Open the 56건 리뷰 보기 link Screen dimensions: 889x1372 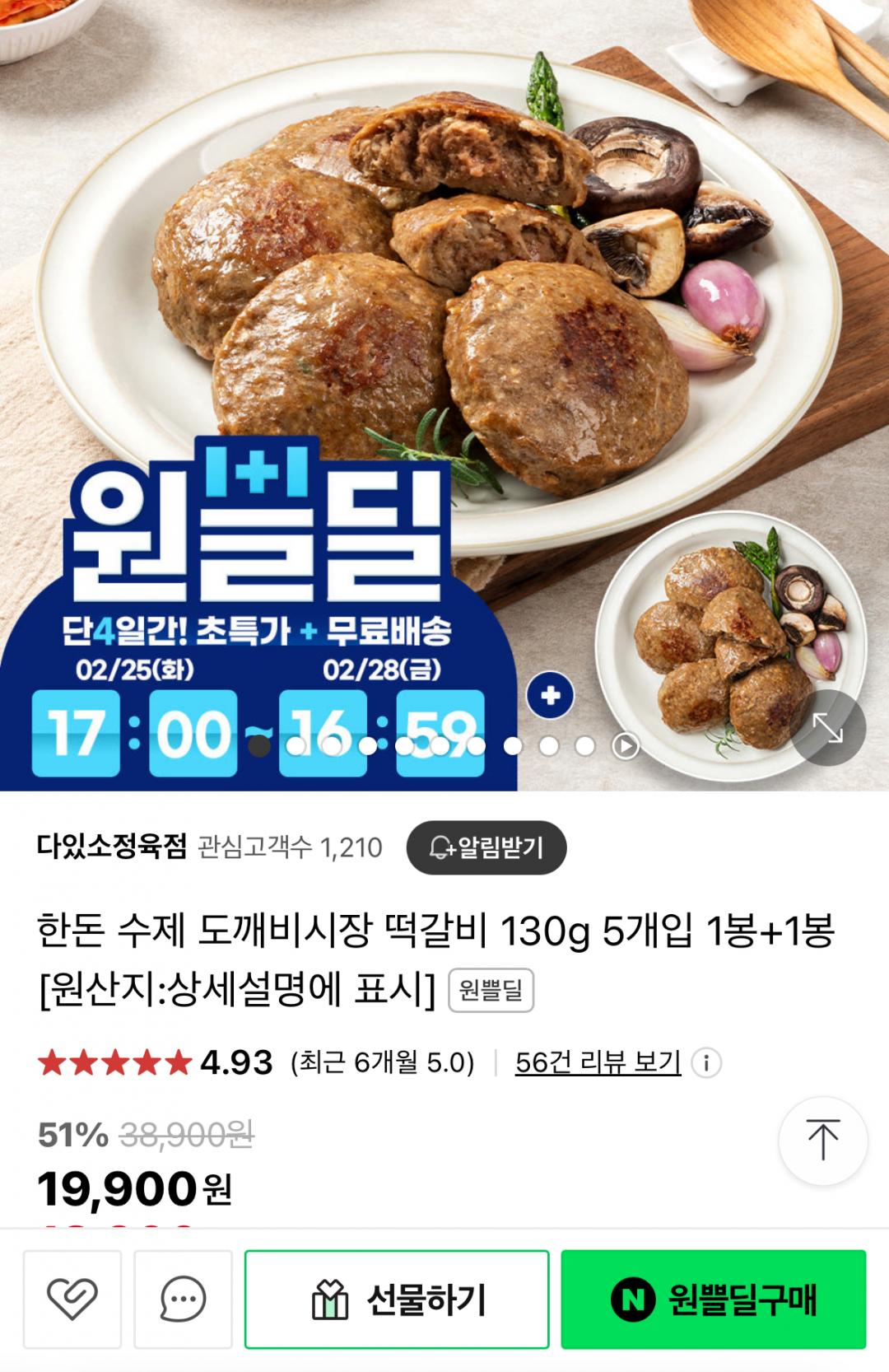tap(598, 1062)
